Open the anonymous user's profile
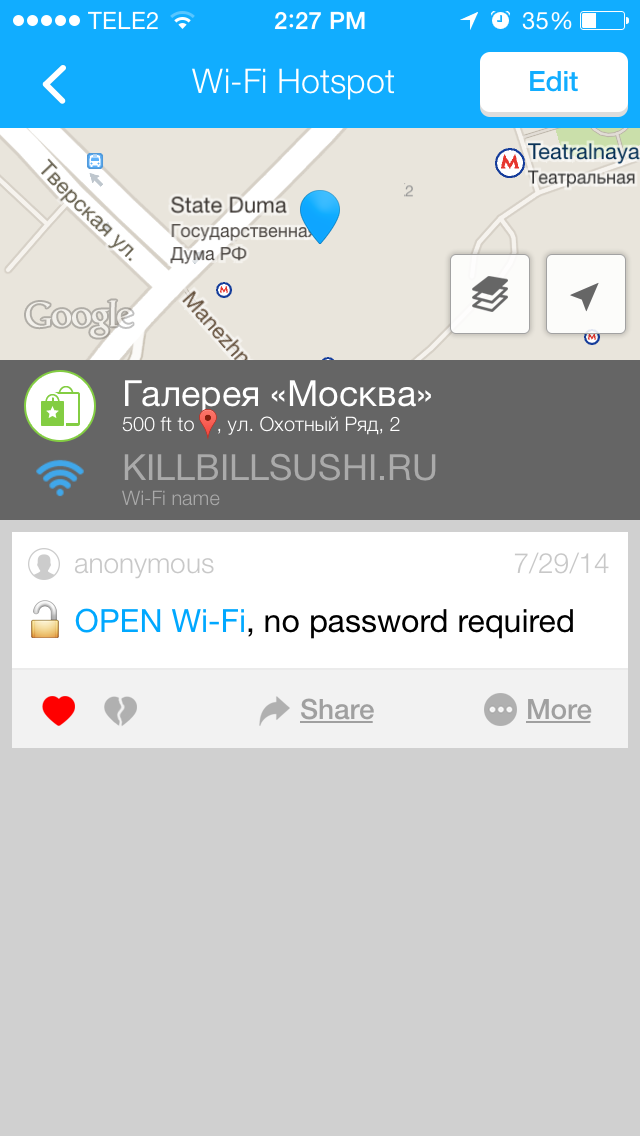Image resolution: width=640 pixels, height=1136 pixels. [122, 564]
